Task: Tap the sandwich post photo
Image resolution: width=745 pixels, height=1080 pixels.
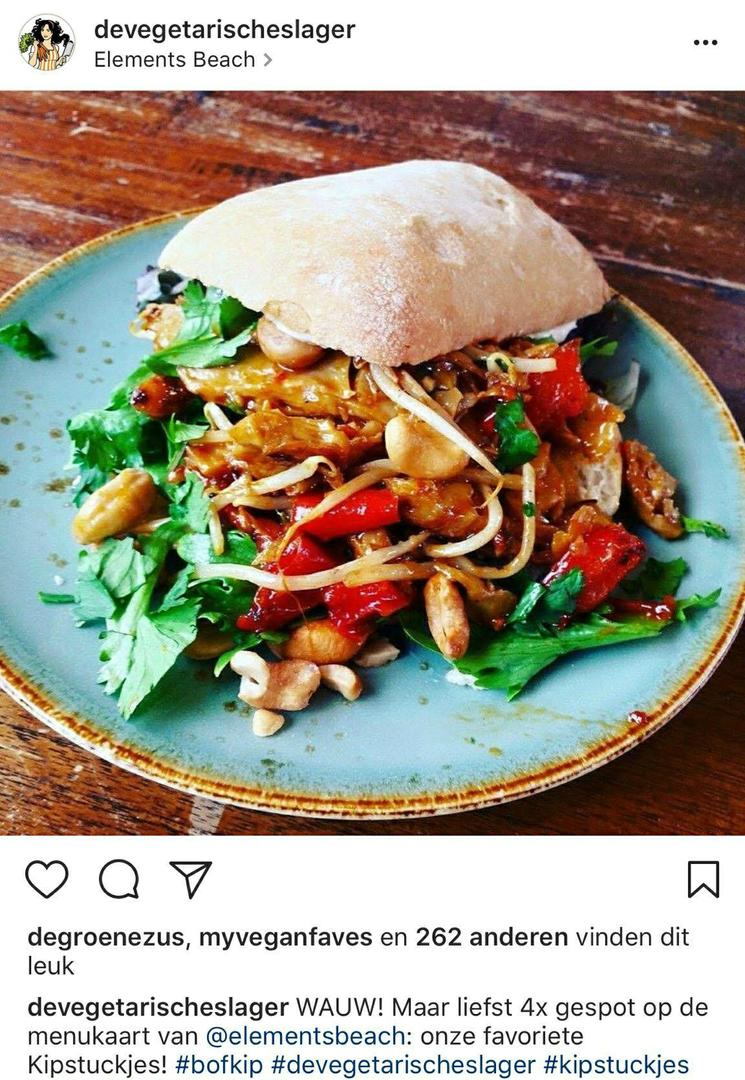Action: pyautogui.click(x=372, y=462)
